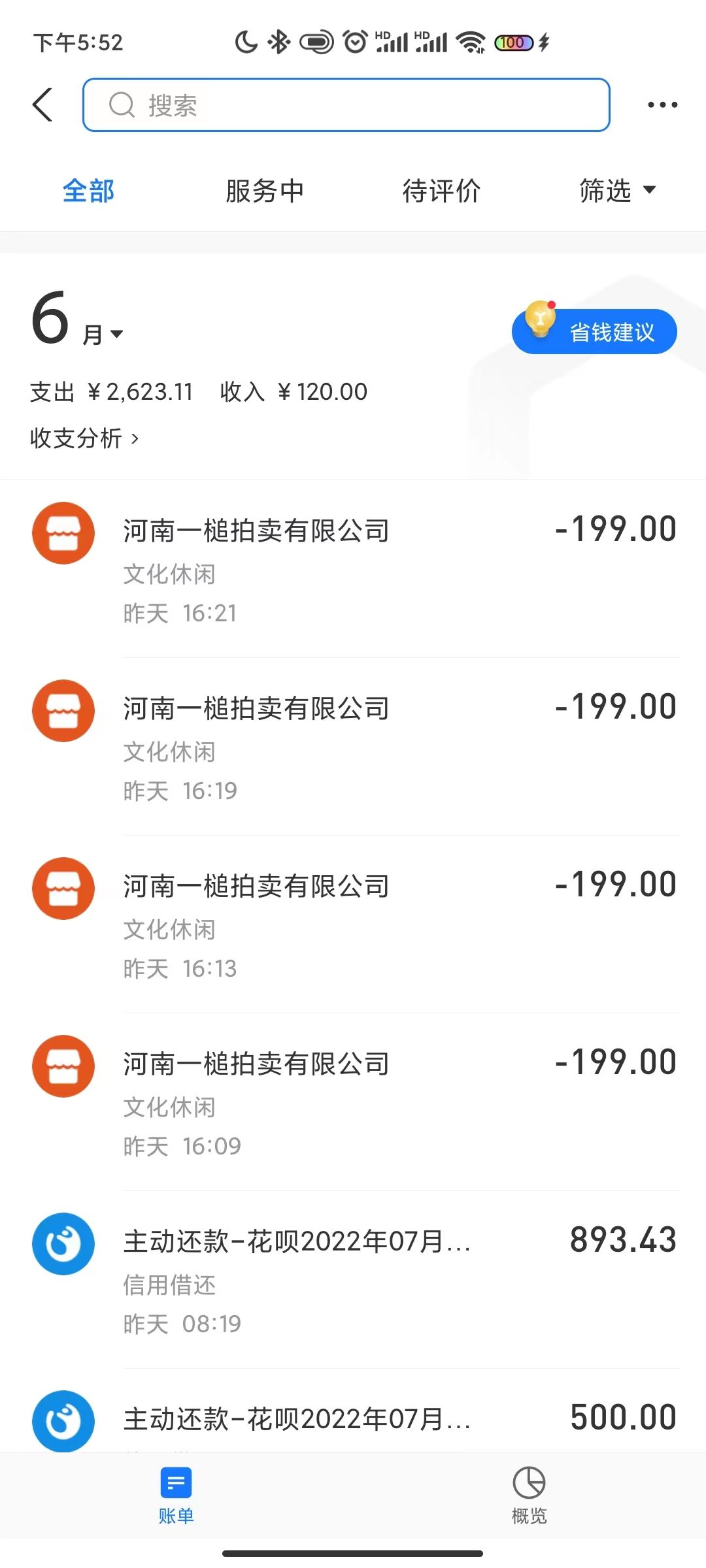Open the 花呗 repayment of 893.43
The width and height of the screenshot is (706, 1568).
coord(353,1279)
